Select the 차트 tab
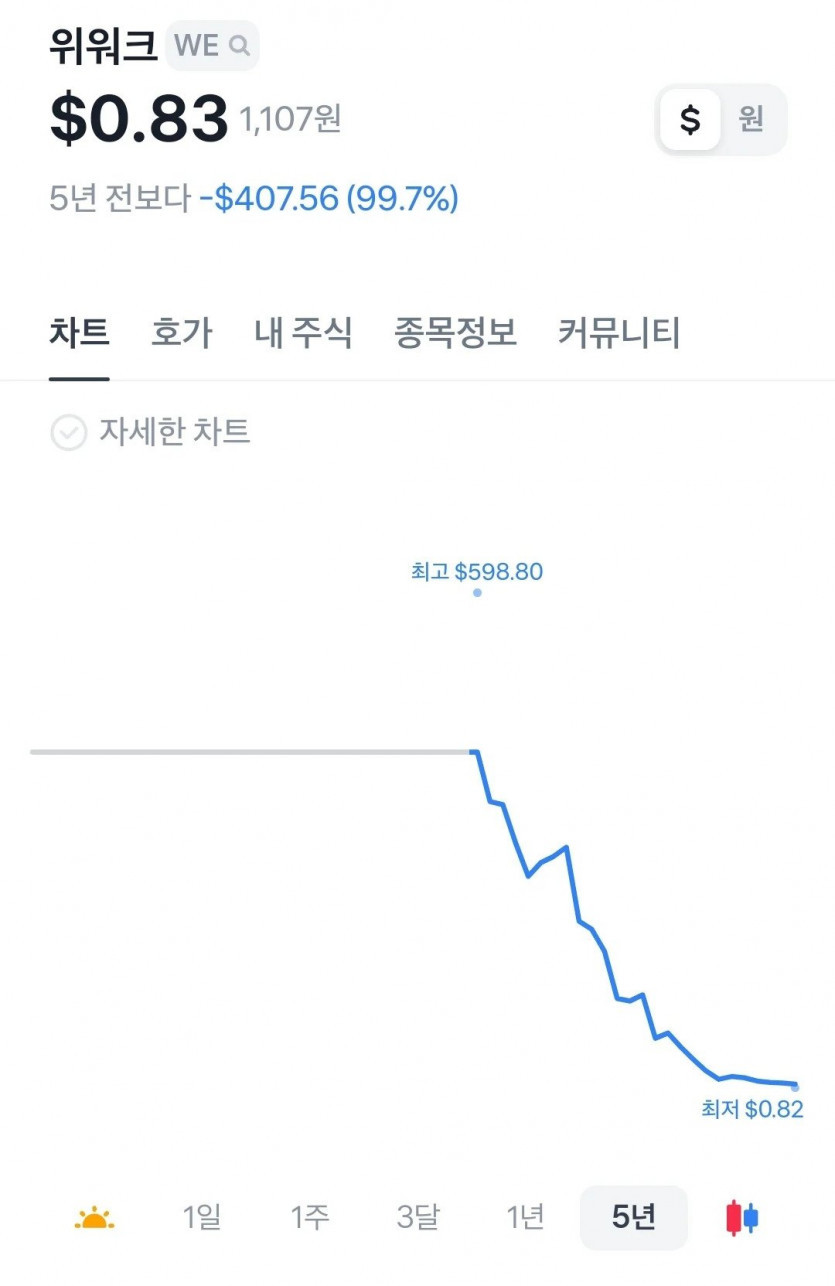The height and width of the screenshot is (1286, 835). (x=79, y=332)
